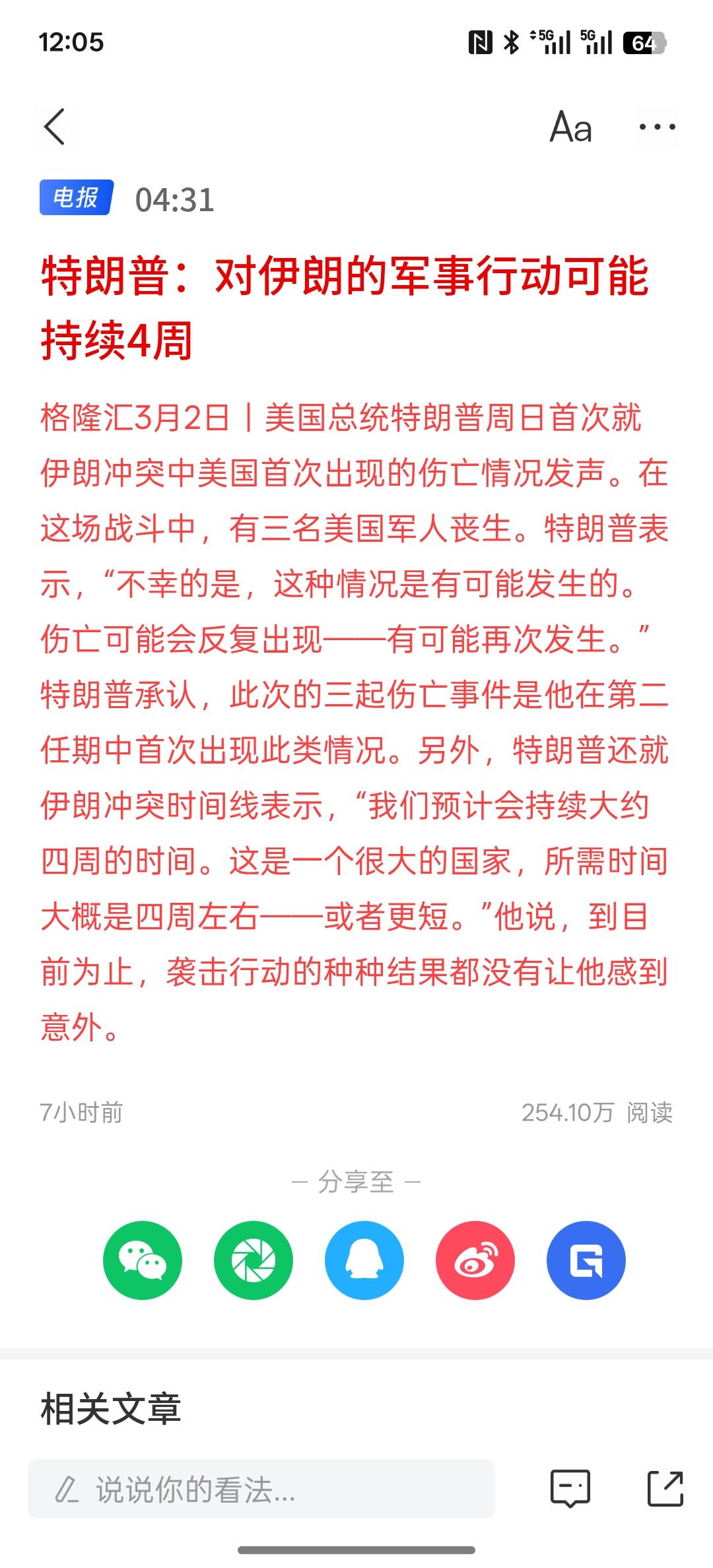The width and height of the screenshot is (713, 1568).
Task: Share the article via QQ
Action: 363,1259
